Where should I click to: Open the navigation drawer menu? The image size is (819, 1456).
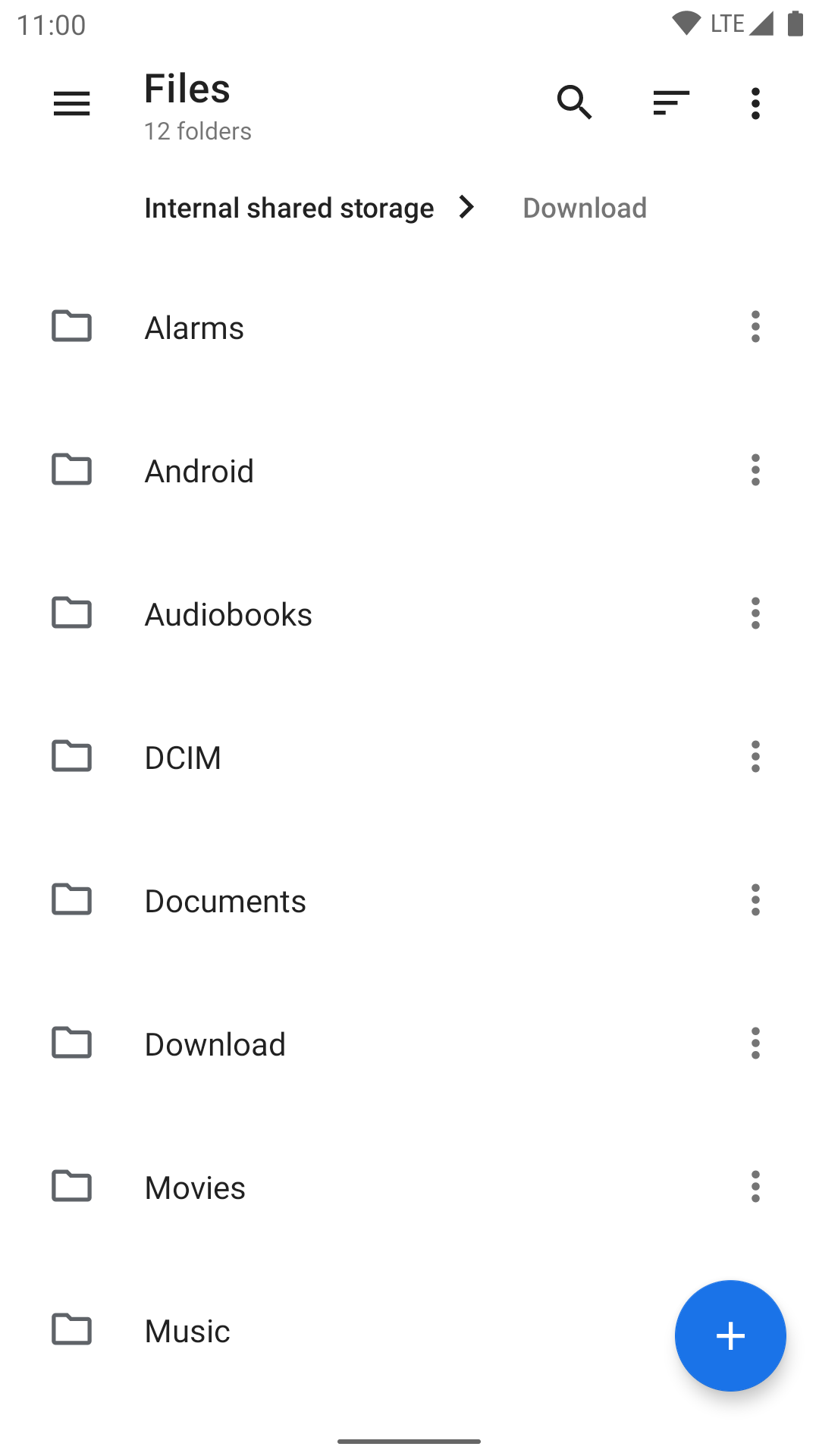(71, 103)
